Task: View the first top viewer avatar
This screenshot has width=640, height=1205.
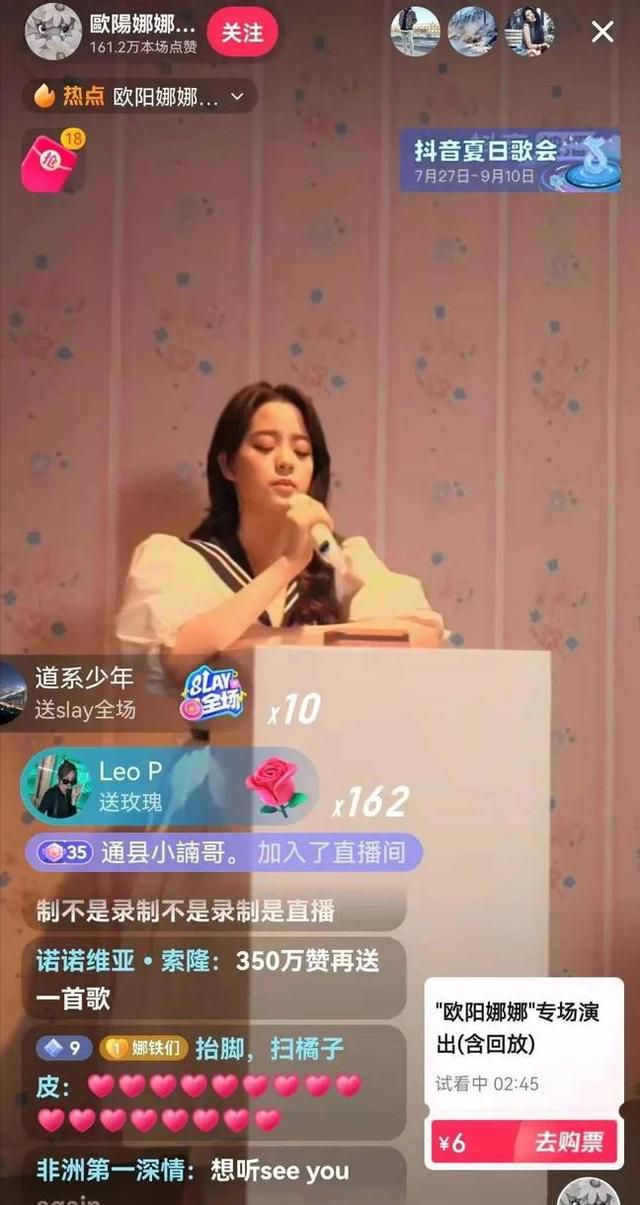Action: (414, 32)
